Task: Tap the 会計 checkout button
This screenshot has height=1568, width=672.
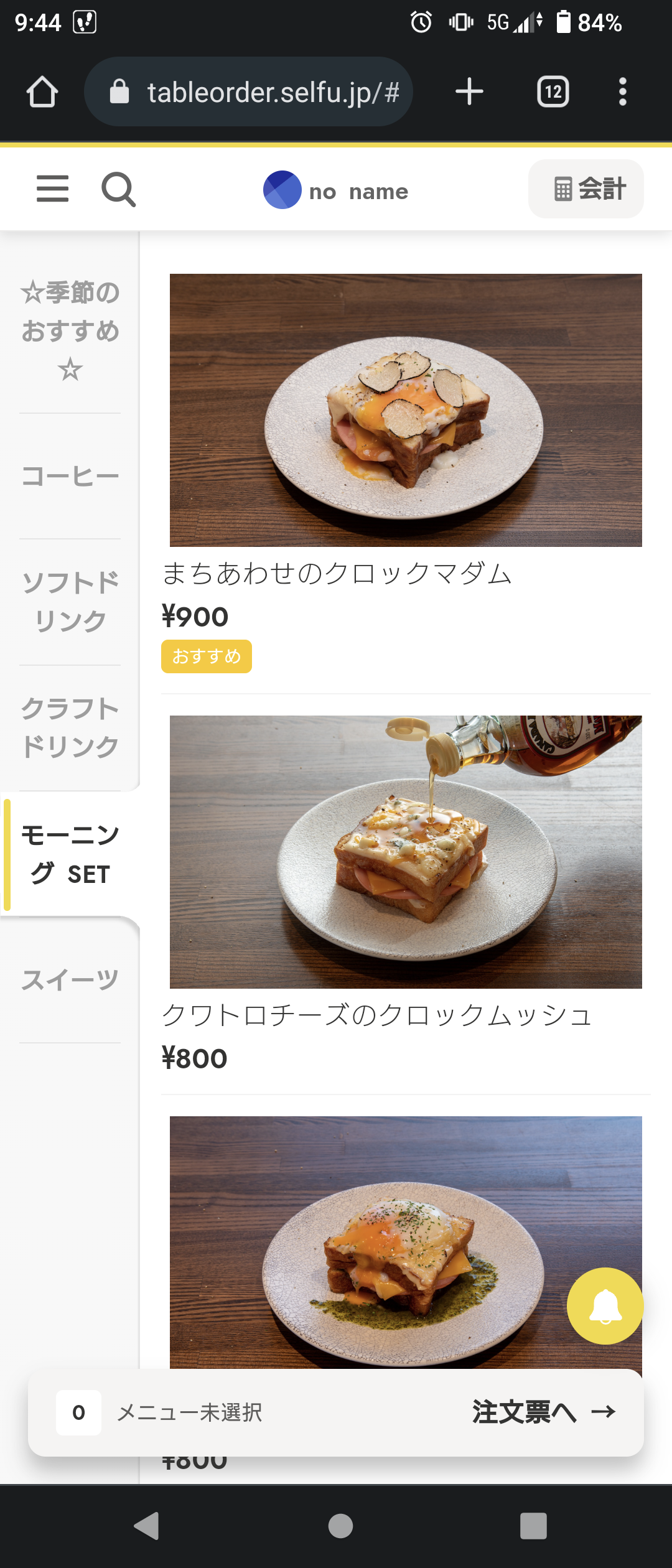Action: coord(586,189)
